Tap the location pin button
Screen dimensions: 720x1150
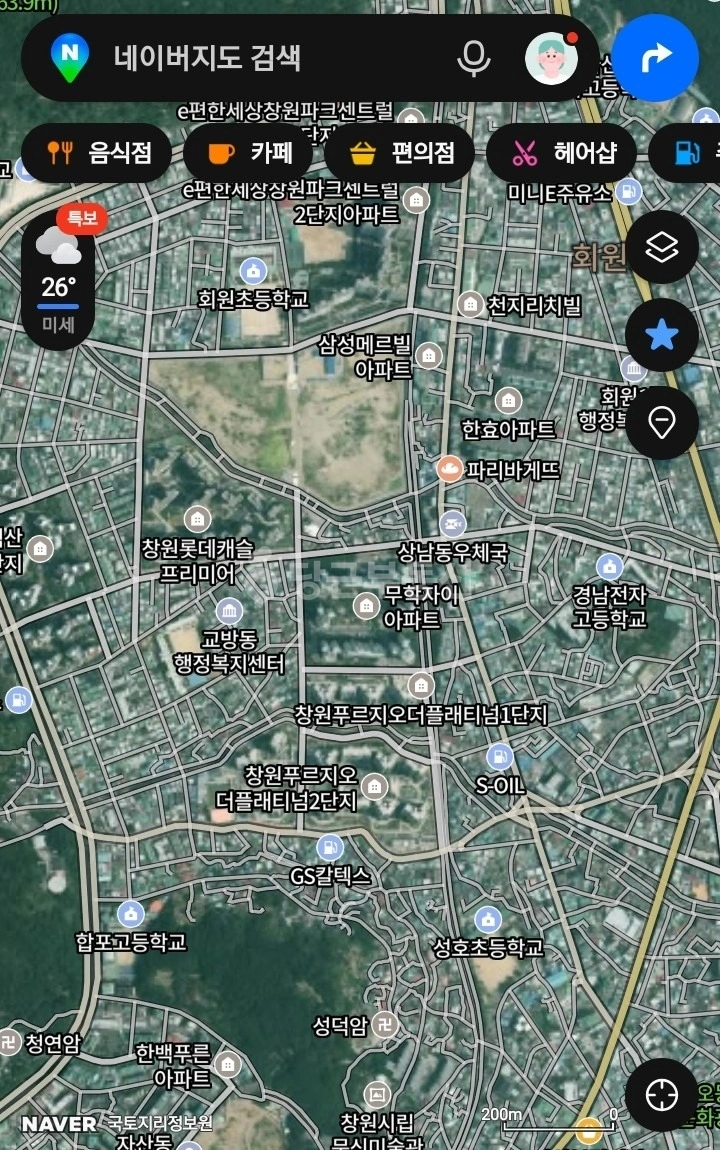[661, 423]
